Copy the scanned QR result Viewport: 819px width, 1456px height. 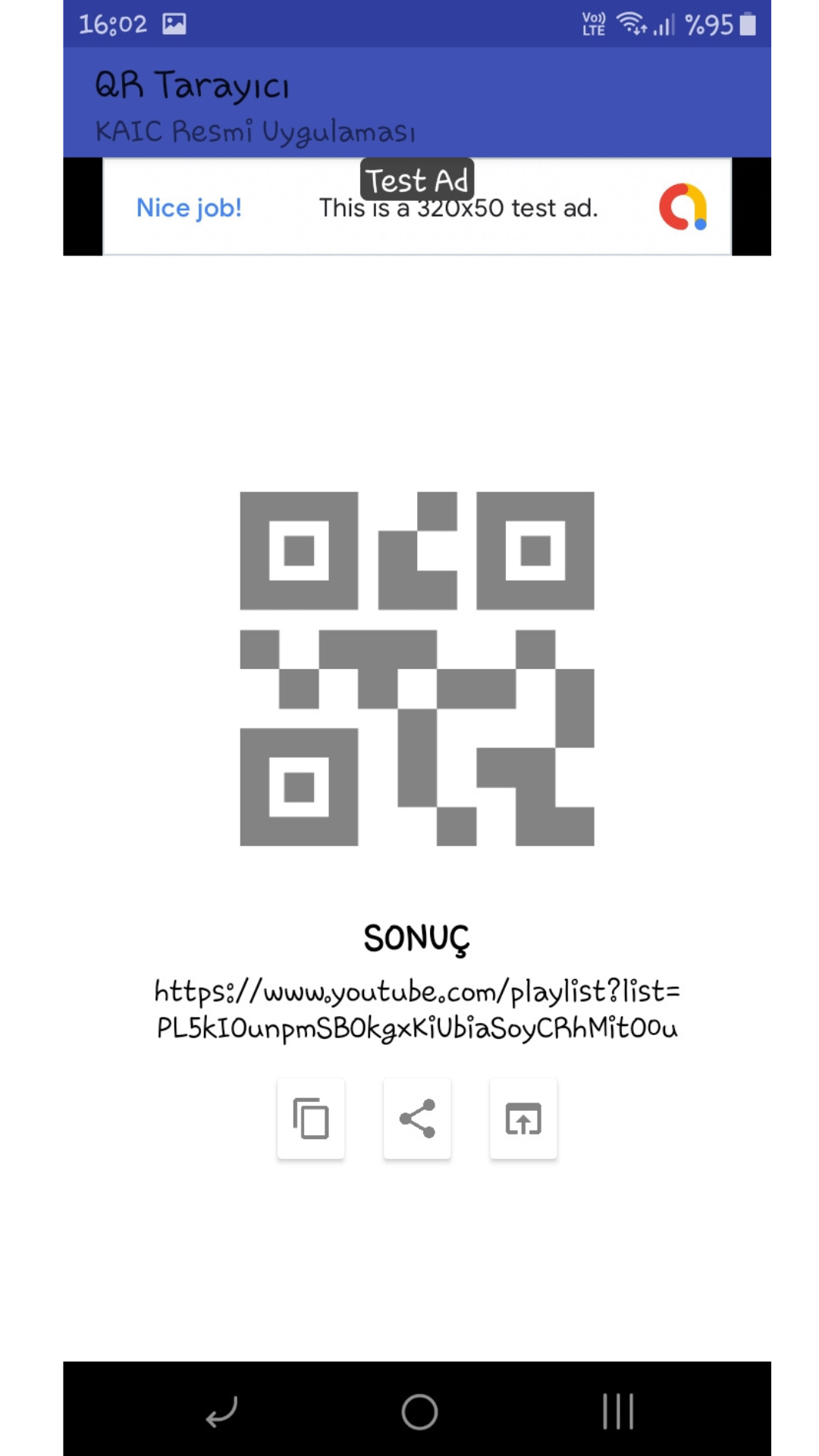point(311,1118)
